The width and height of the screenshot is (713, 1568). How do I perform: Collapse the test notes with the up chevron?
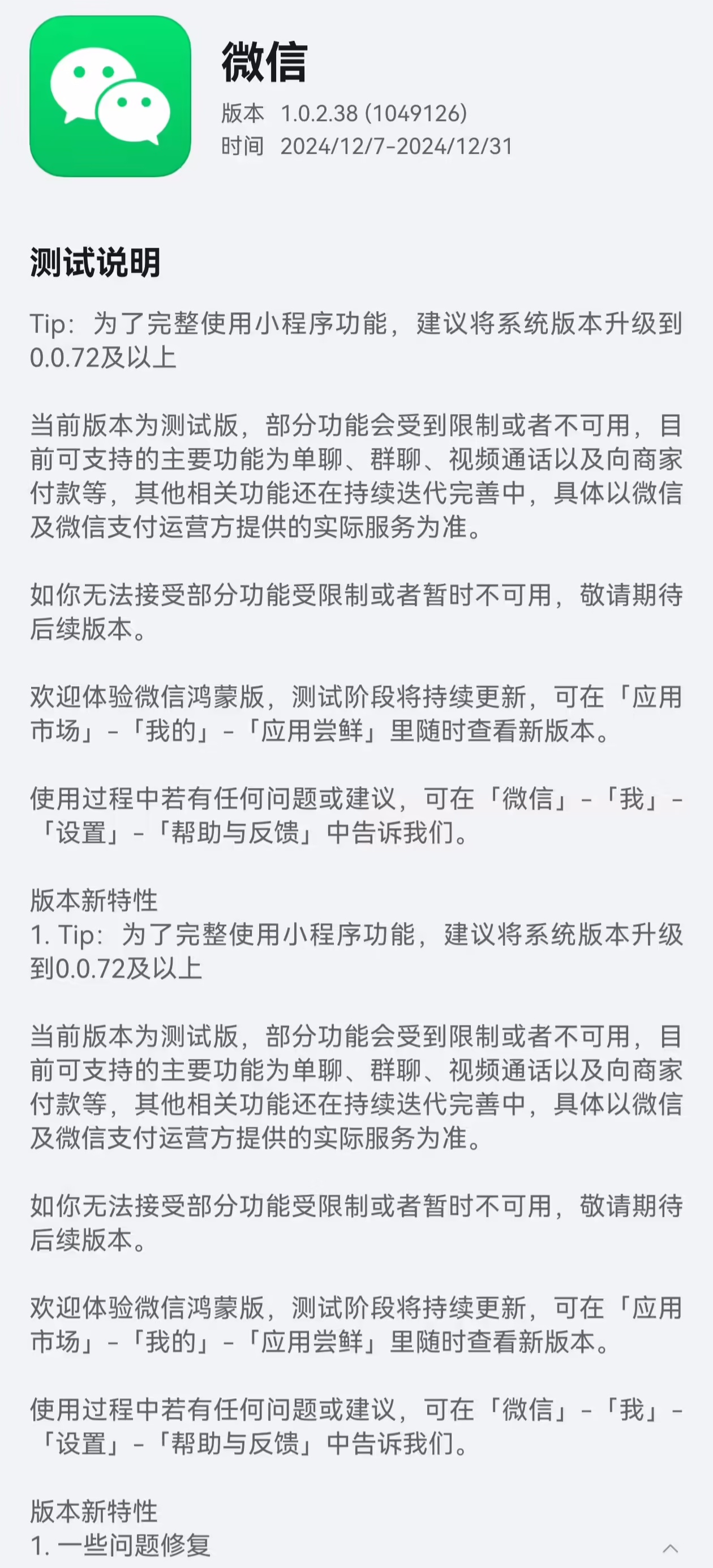pyautogui.click(x=671, y=1548)
